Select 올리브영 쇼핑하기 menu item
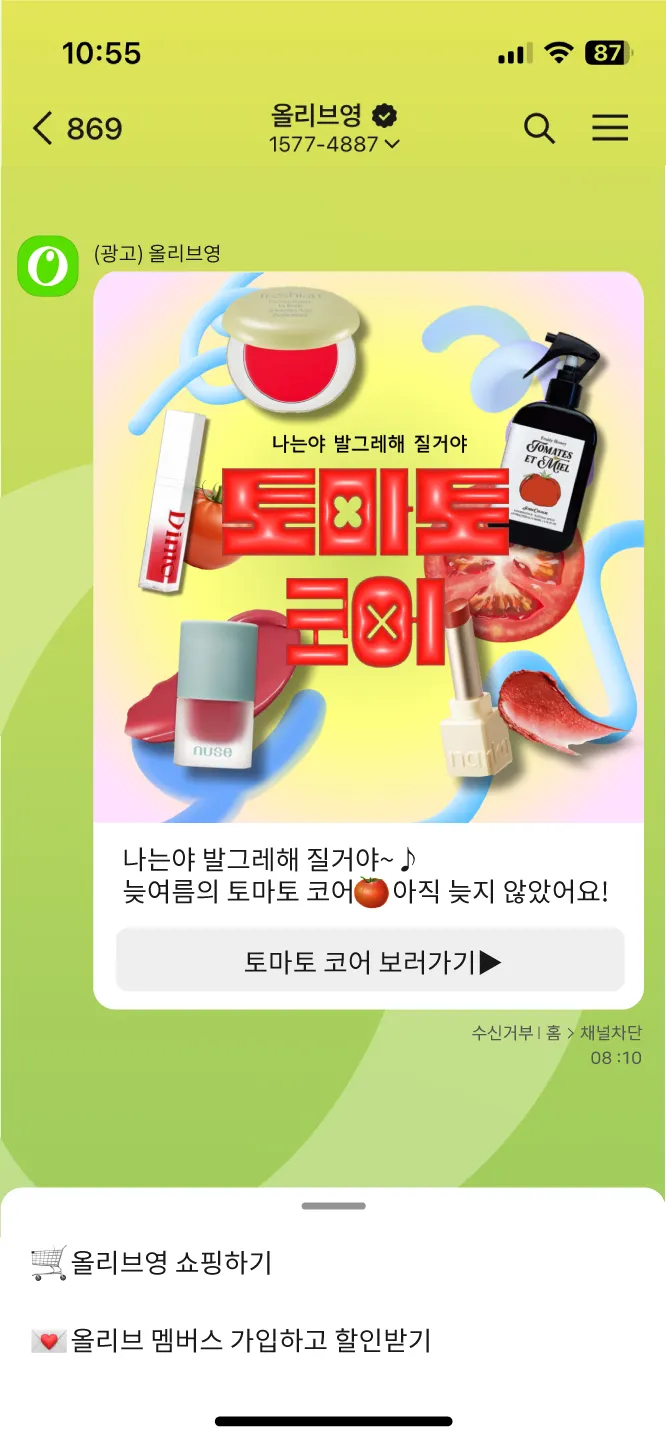The image size is (666, 1441). pos(170,1263)
